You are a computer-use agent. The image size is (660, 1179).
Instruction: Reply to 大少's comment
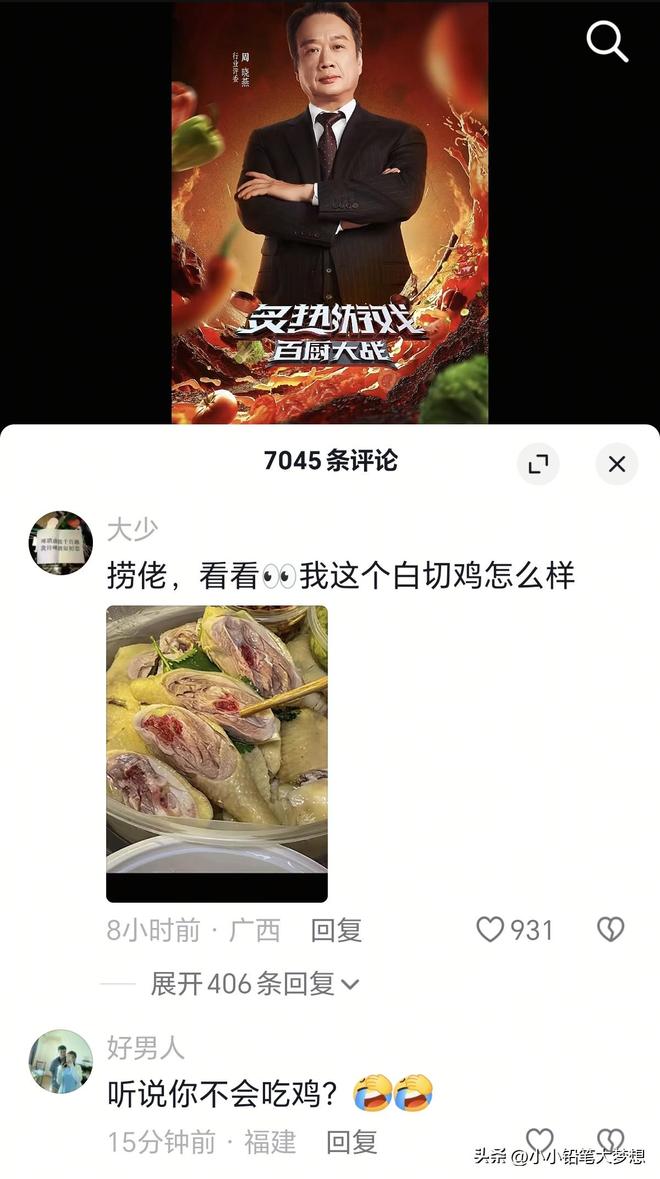click(x=336, y=930)
